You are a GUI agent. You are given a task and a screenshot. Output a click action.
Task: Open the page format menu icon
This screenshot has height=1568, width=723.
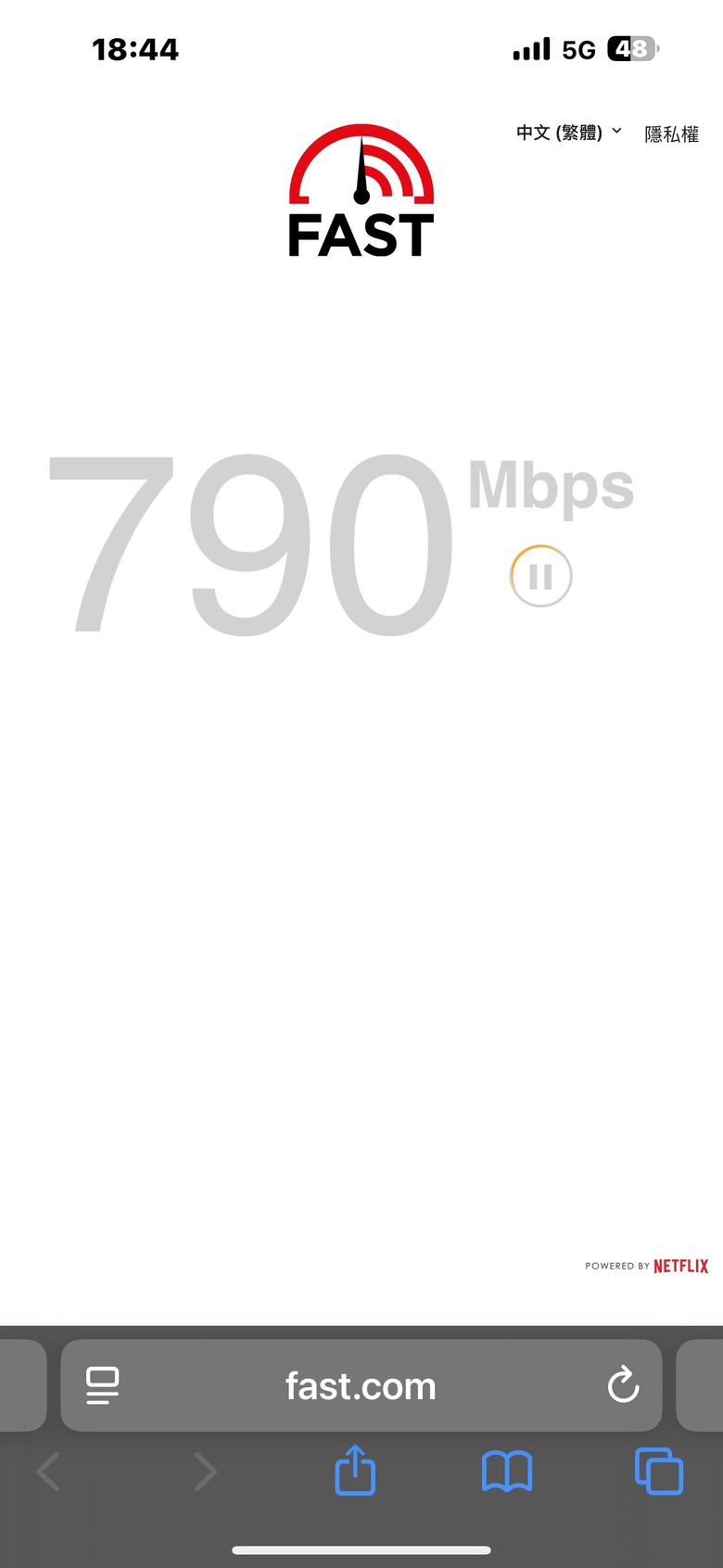(x=102, y=1386)
